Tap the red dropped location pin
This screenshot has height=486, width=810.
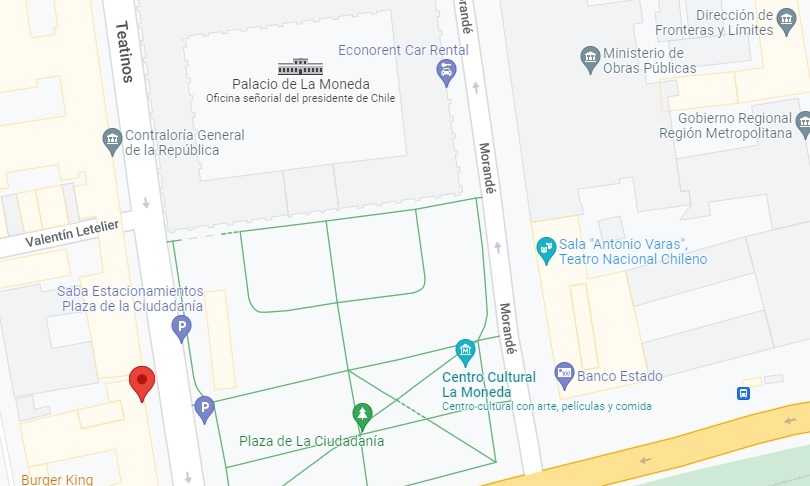(143, 381)
